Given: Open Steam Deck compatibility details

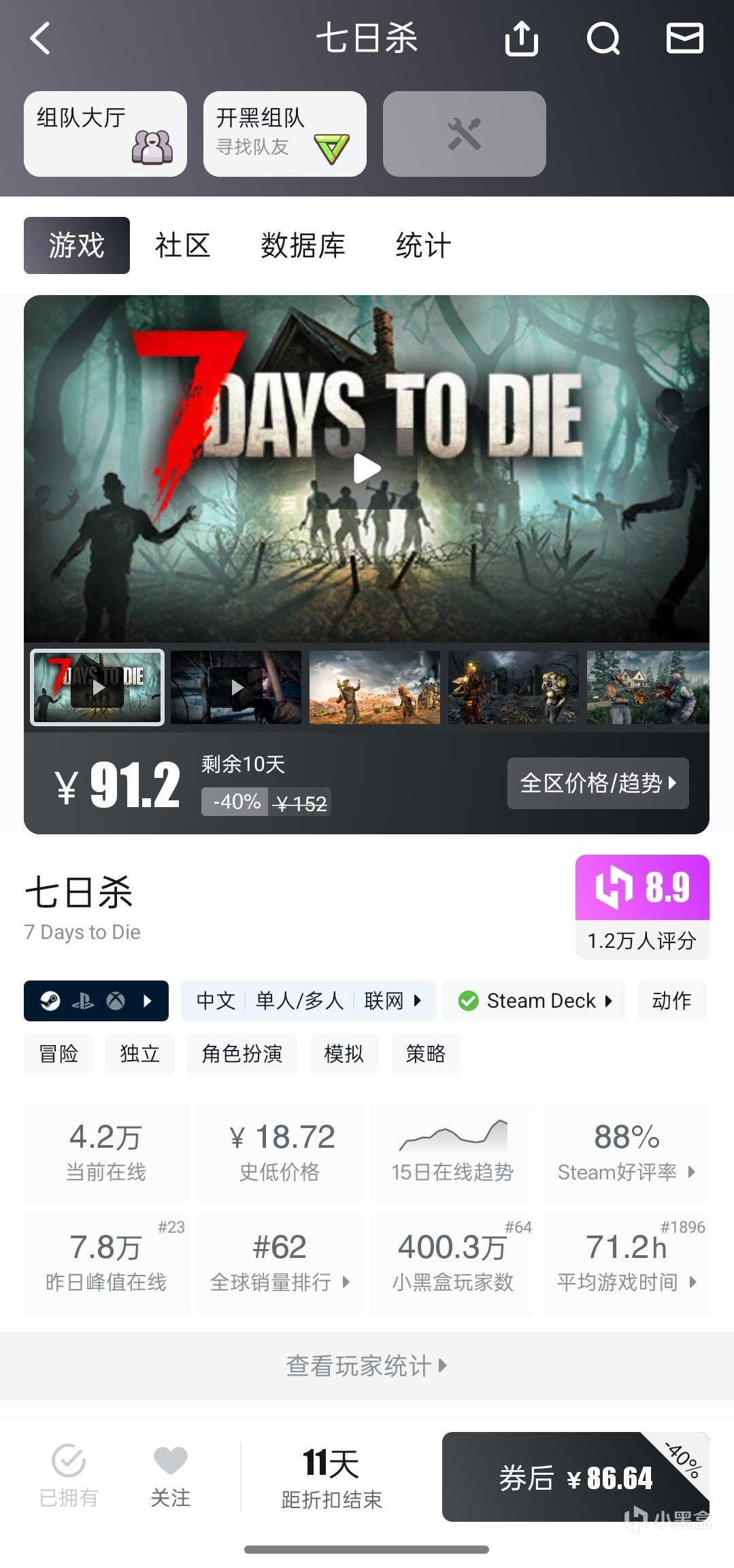Looking at the screenshot, I should tap(534, 1001).
